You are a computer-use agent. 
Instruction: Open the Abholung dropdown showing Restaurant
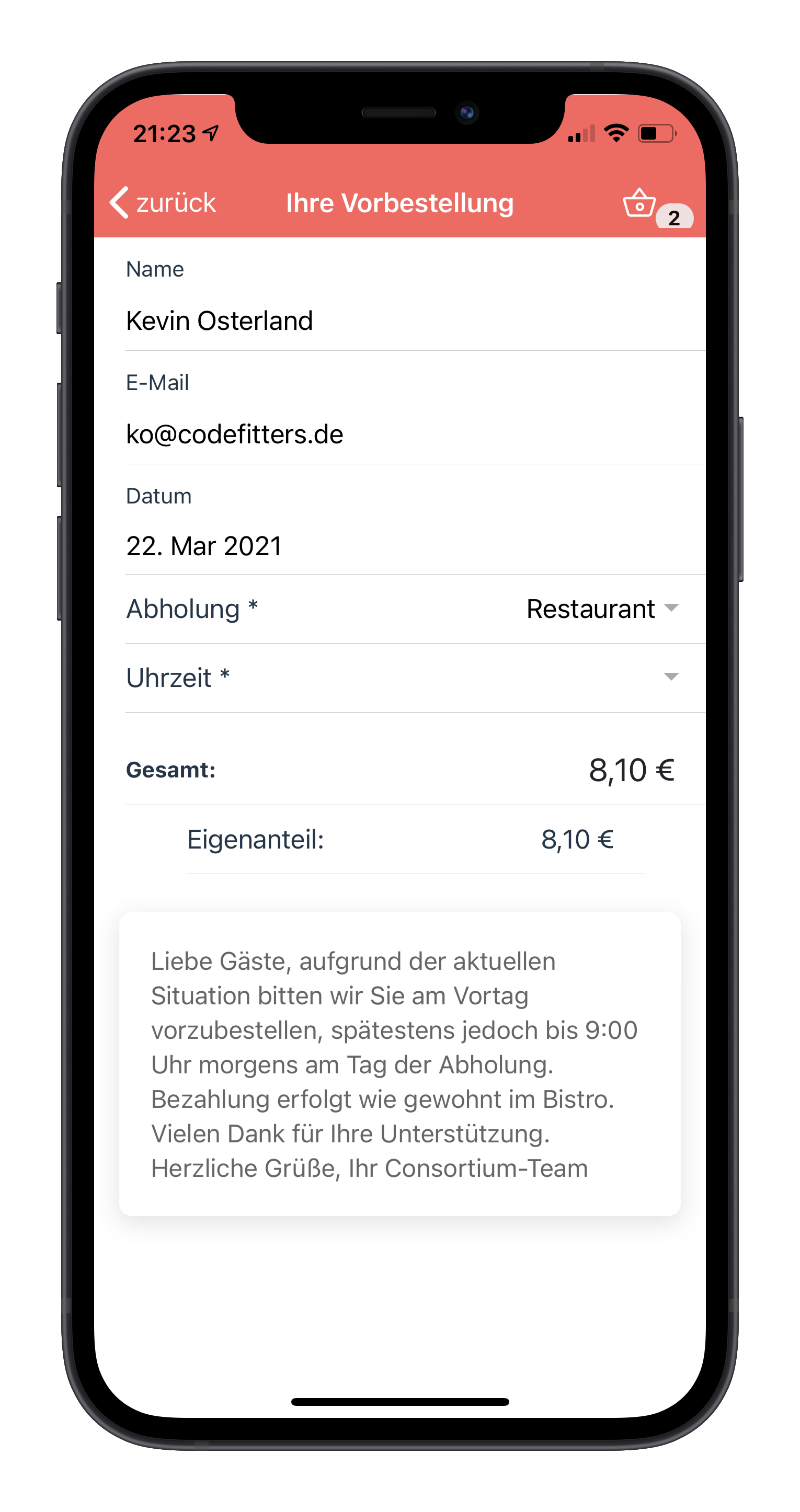[602, 609]
